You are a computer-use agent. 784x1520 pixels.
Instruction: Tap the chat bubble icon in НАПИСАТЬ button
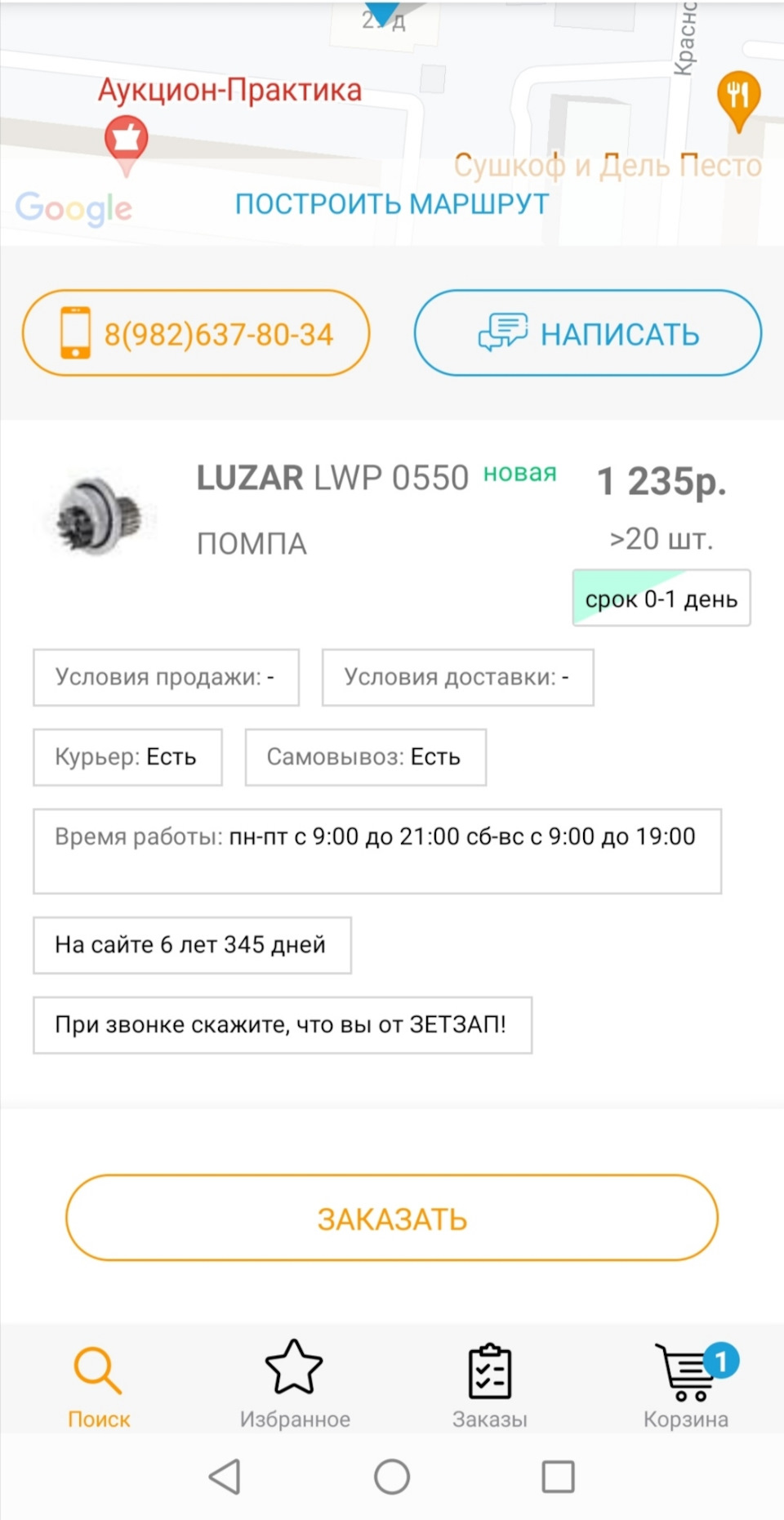point(501,332)
